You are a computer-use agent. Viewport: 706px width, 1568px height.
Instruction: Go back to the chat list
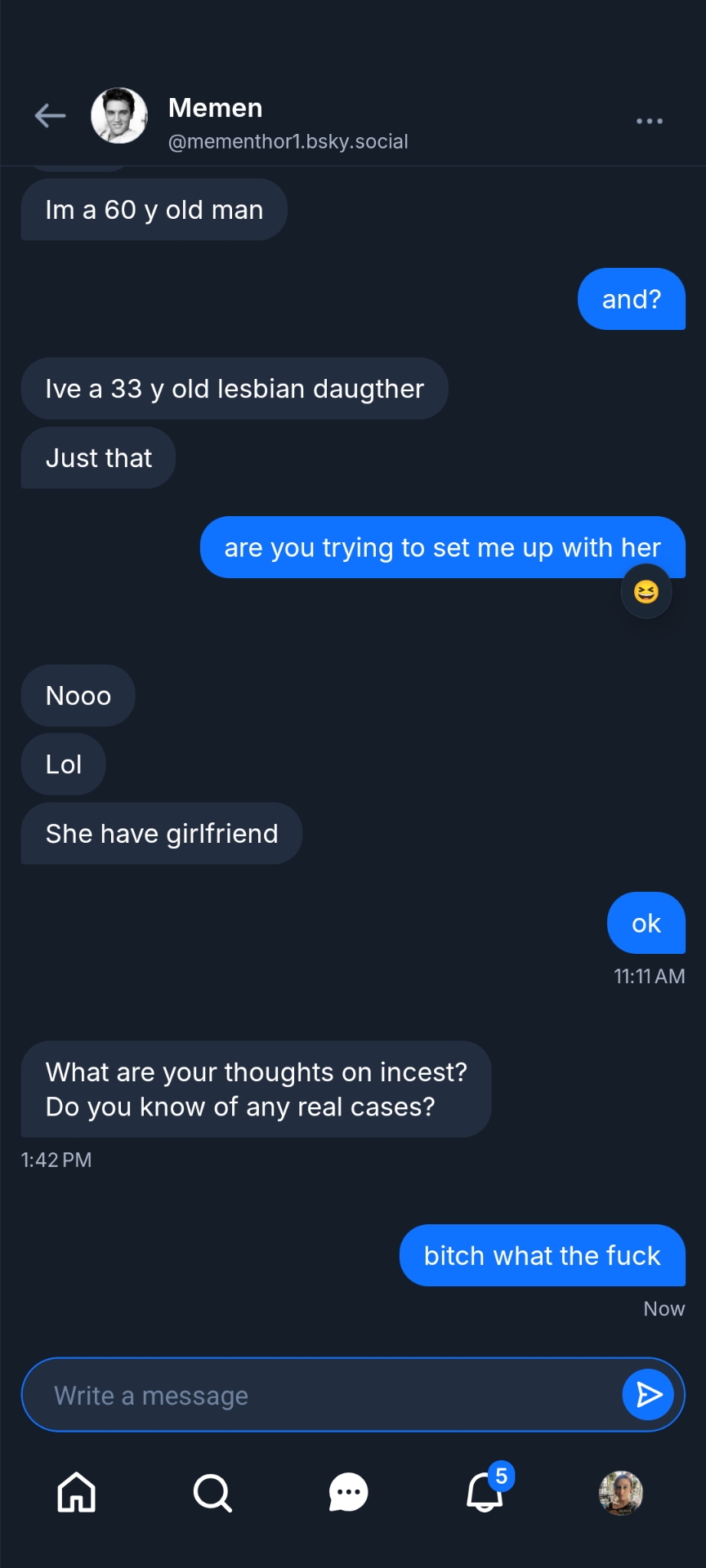pyautogui.click(x=50, y=116)
